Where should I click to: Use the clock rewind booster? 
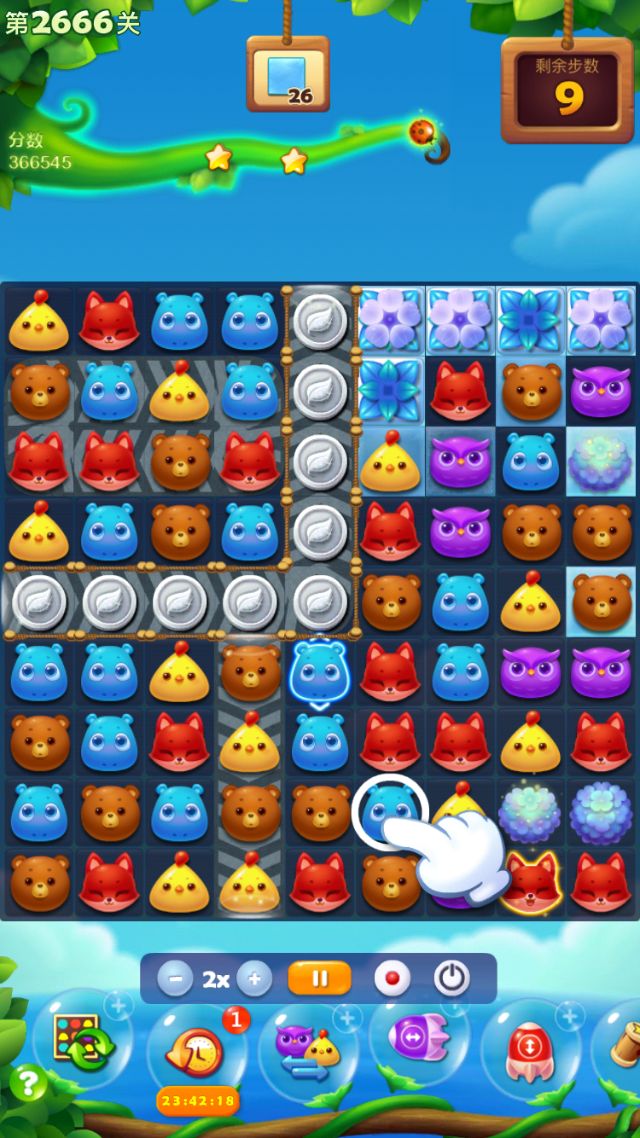(x=195, y=1052)
